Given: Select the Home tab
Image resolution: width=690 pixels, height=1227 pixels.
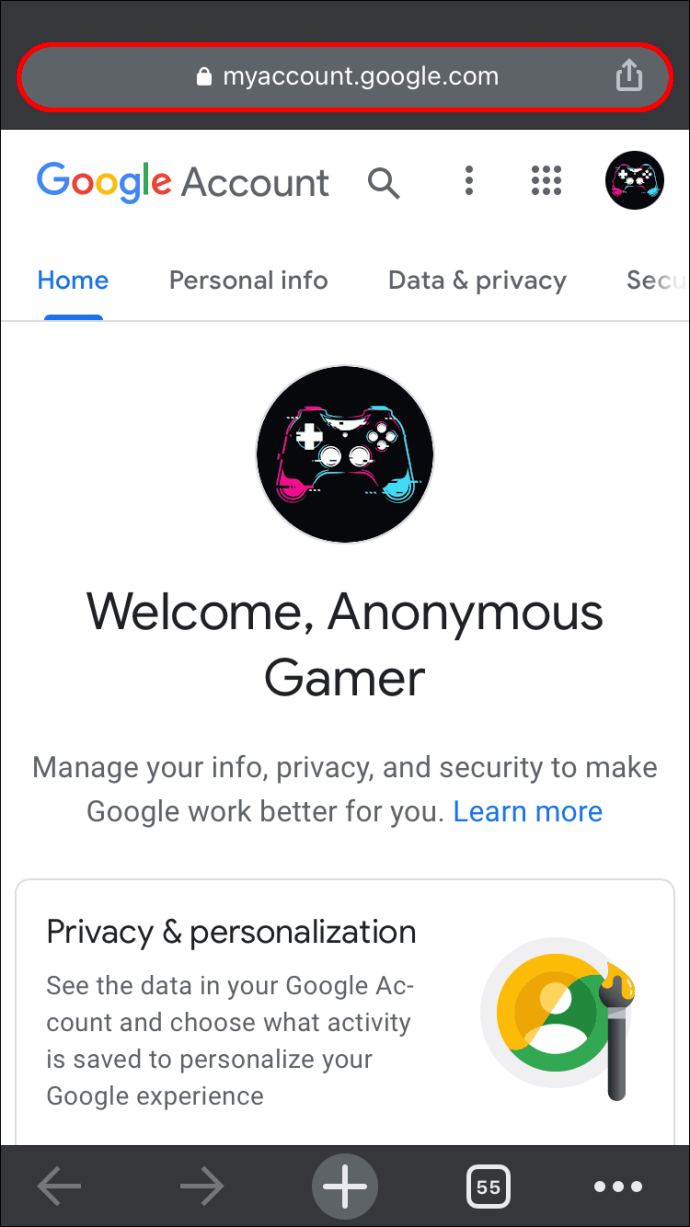Looking at the screenshot, I should 73,281.
